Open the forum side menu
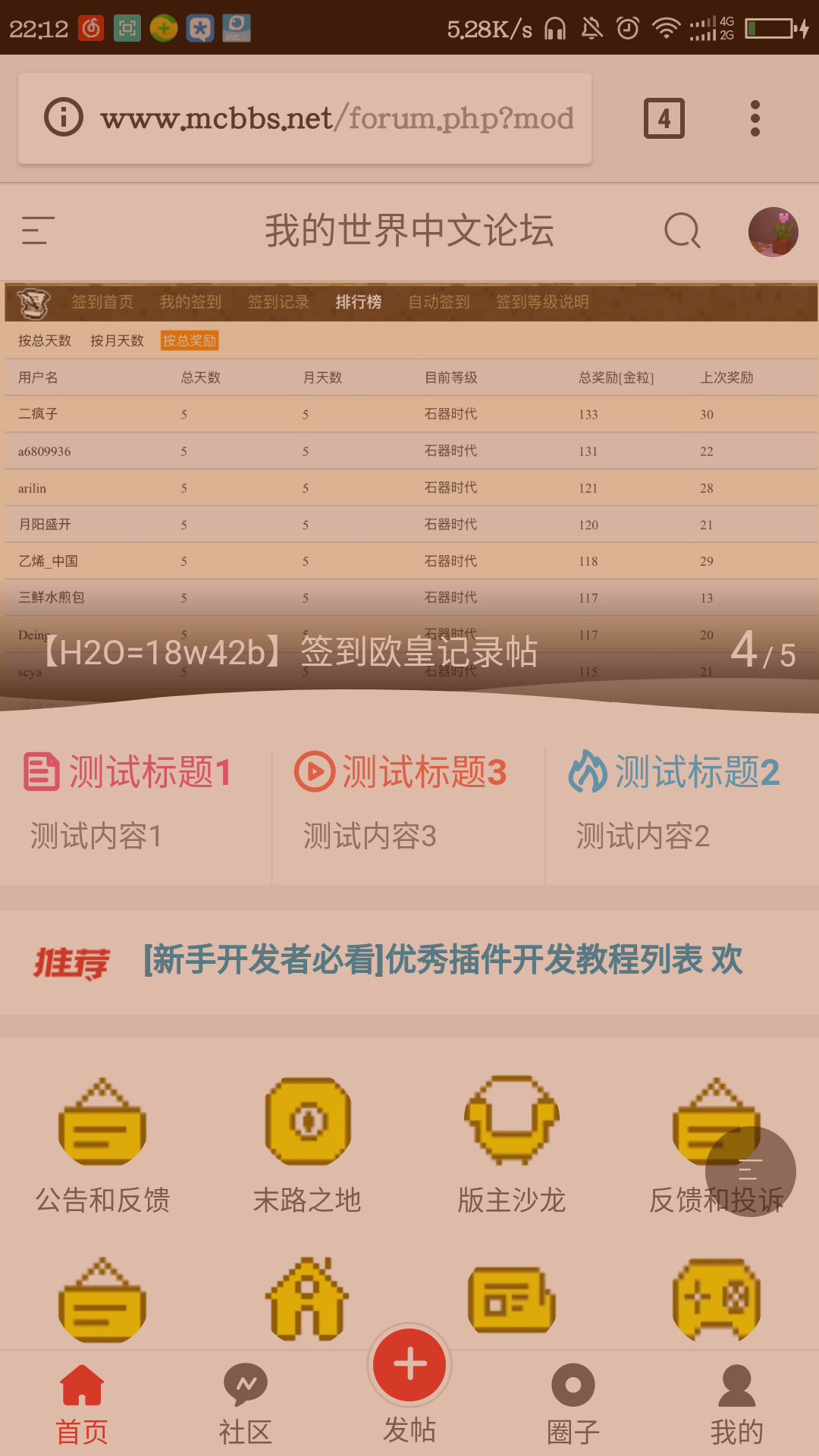The width and height of the screenshot is (819, 1456). (x=38, y=230)
